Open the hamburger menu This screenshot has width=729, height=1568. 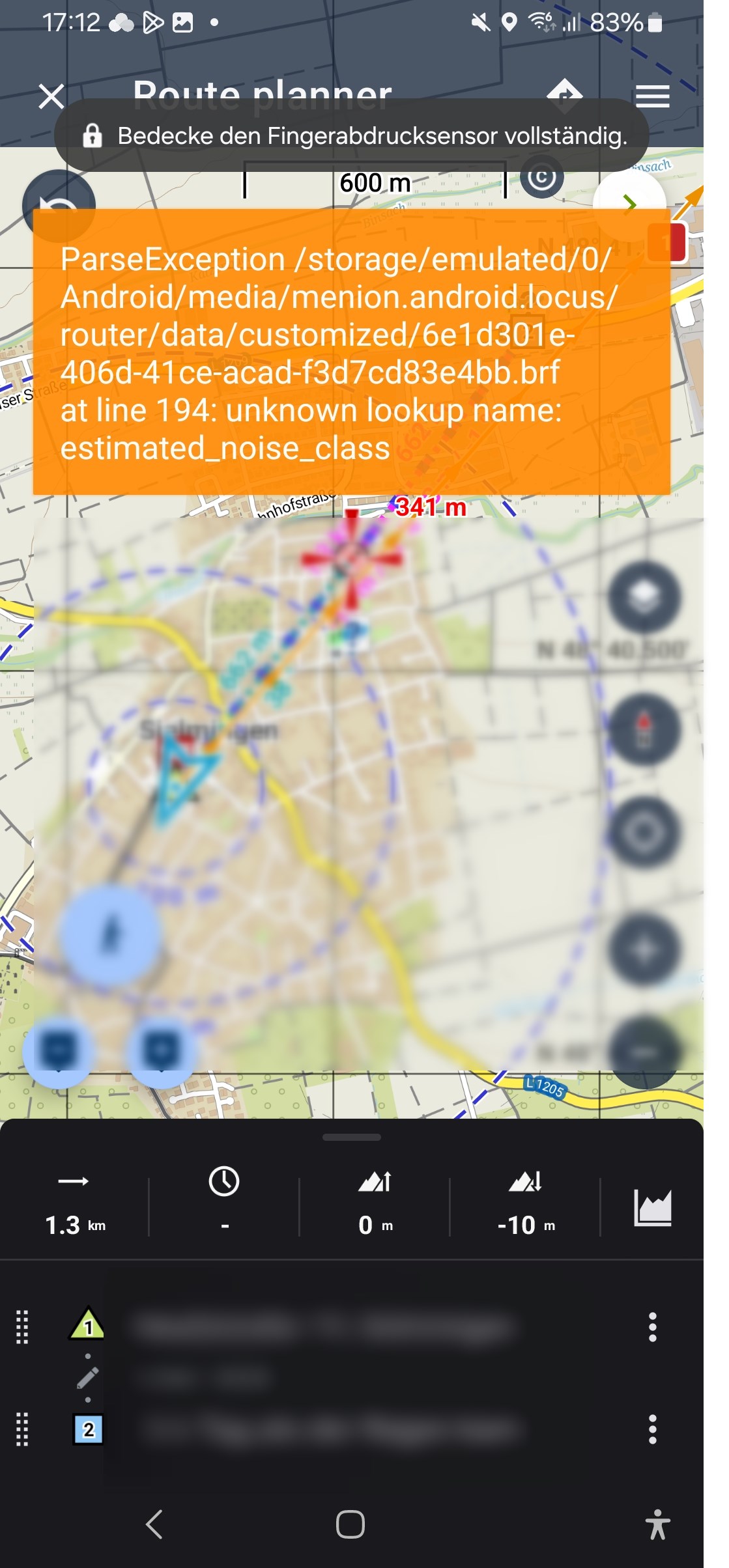click(x=652, y=96)
